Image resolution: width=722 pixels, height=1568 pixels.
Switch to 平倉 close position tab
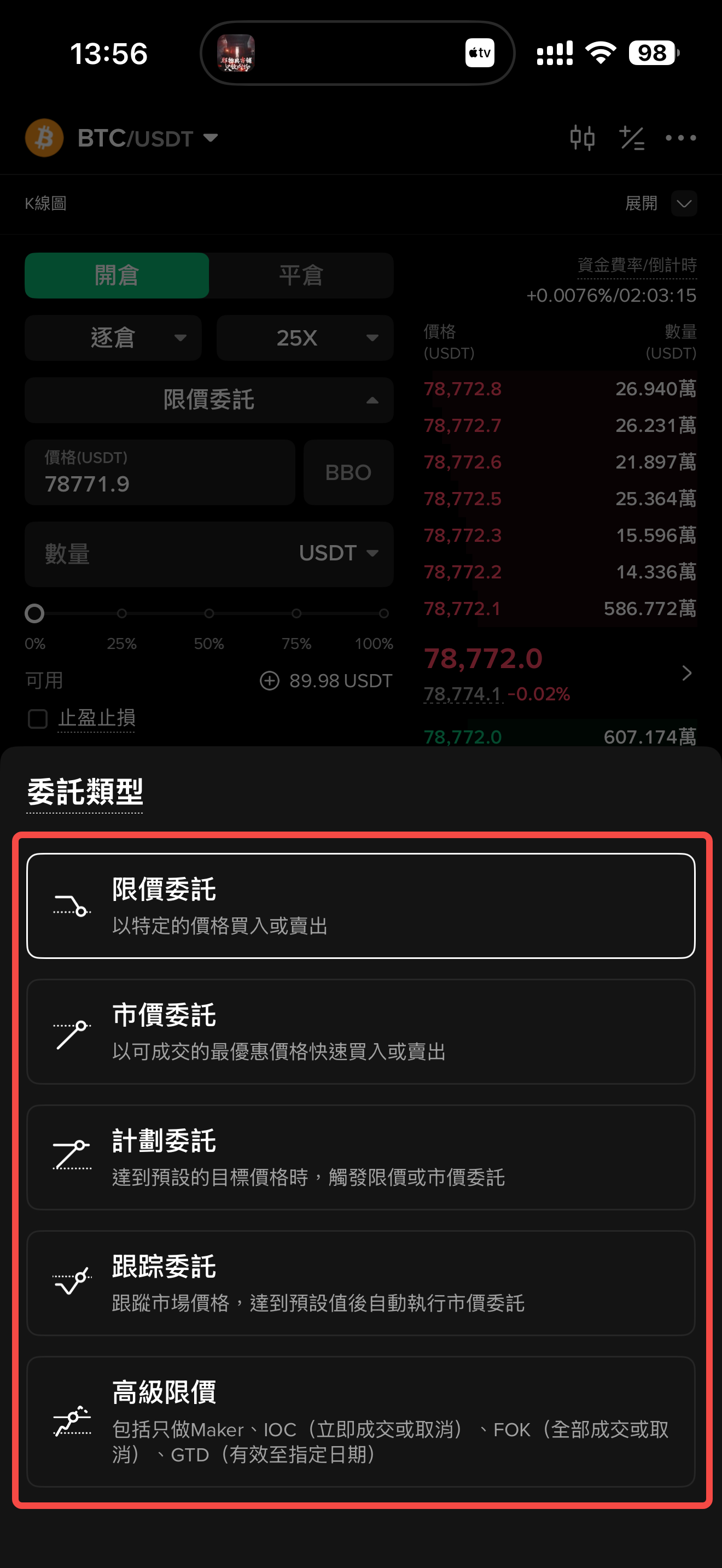pyautogui.click(x=301, y=276)
